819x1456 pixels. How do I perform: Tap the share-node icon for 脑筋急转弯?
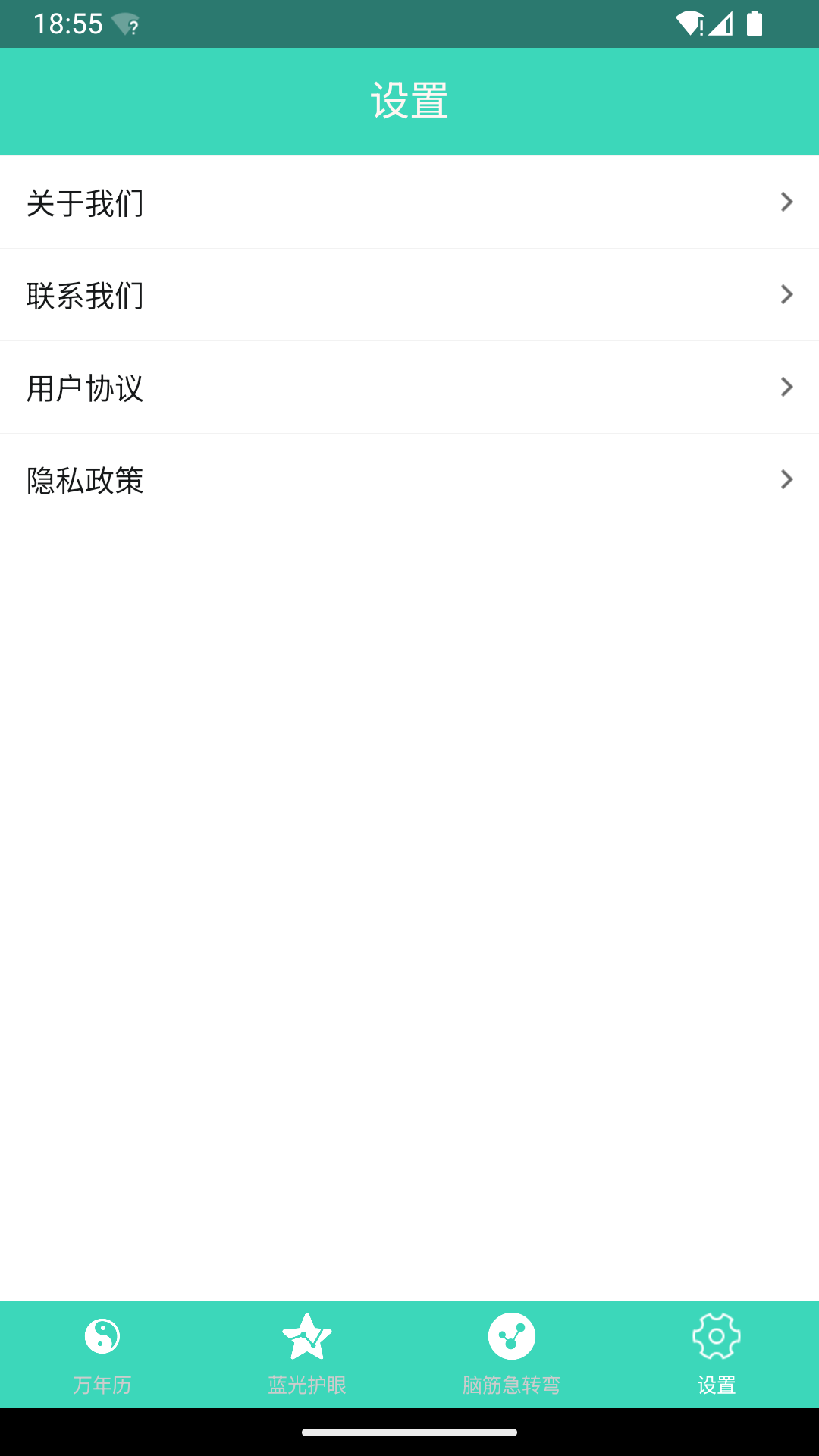(x=512, y=1335)
